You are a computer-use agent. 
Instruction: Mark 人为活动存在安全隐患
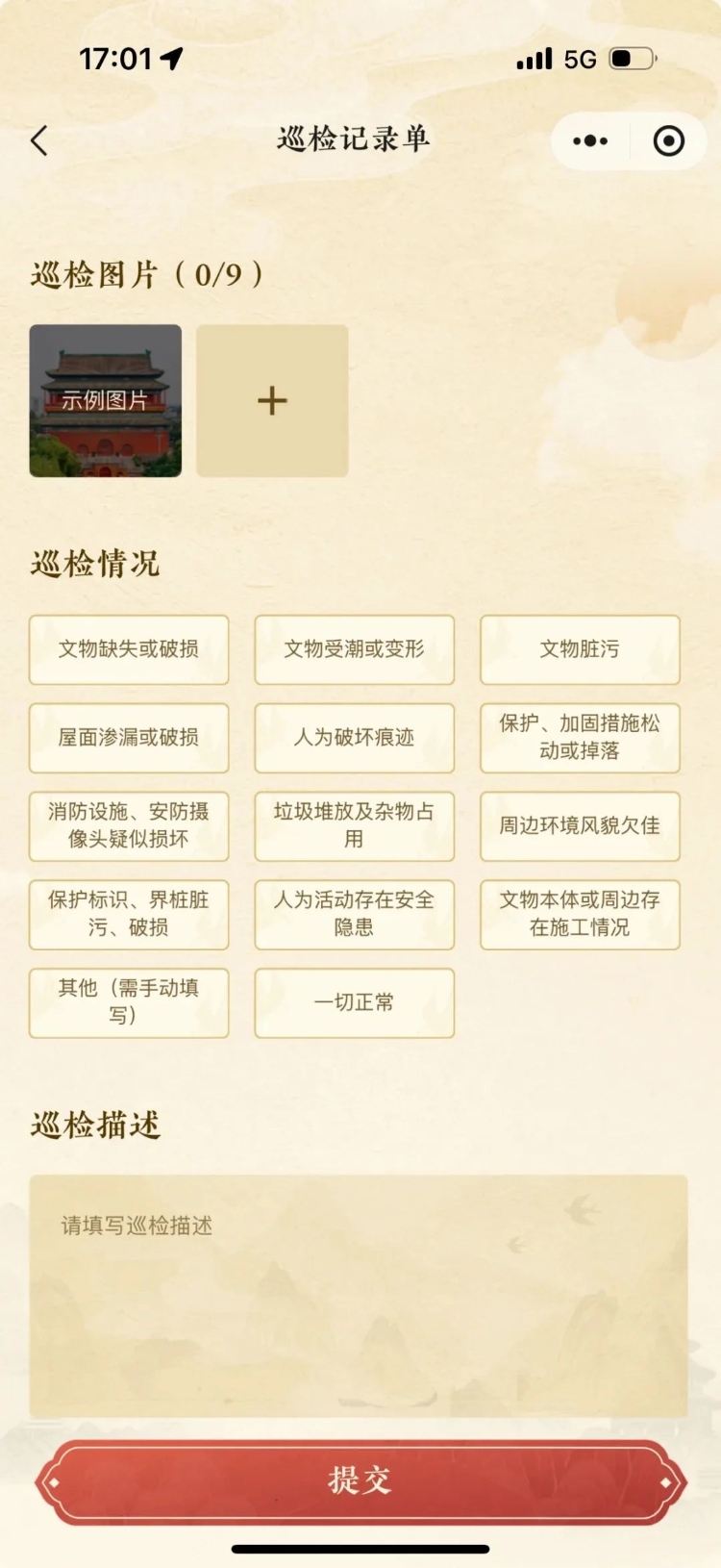pos(355,915)
